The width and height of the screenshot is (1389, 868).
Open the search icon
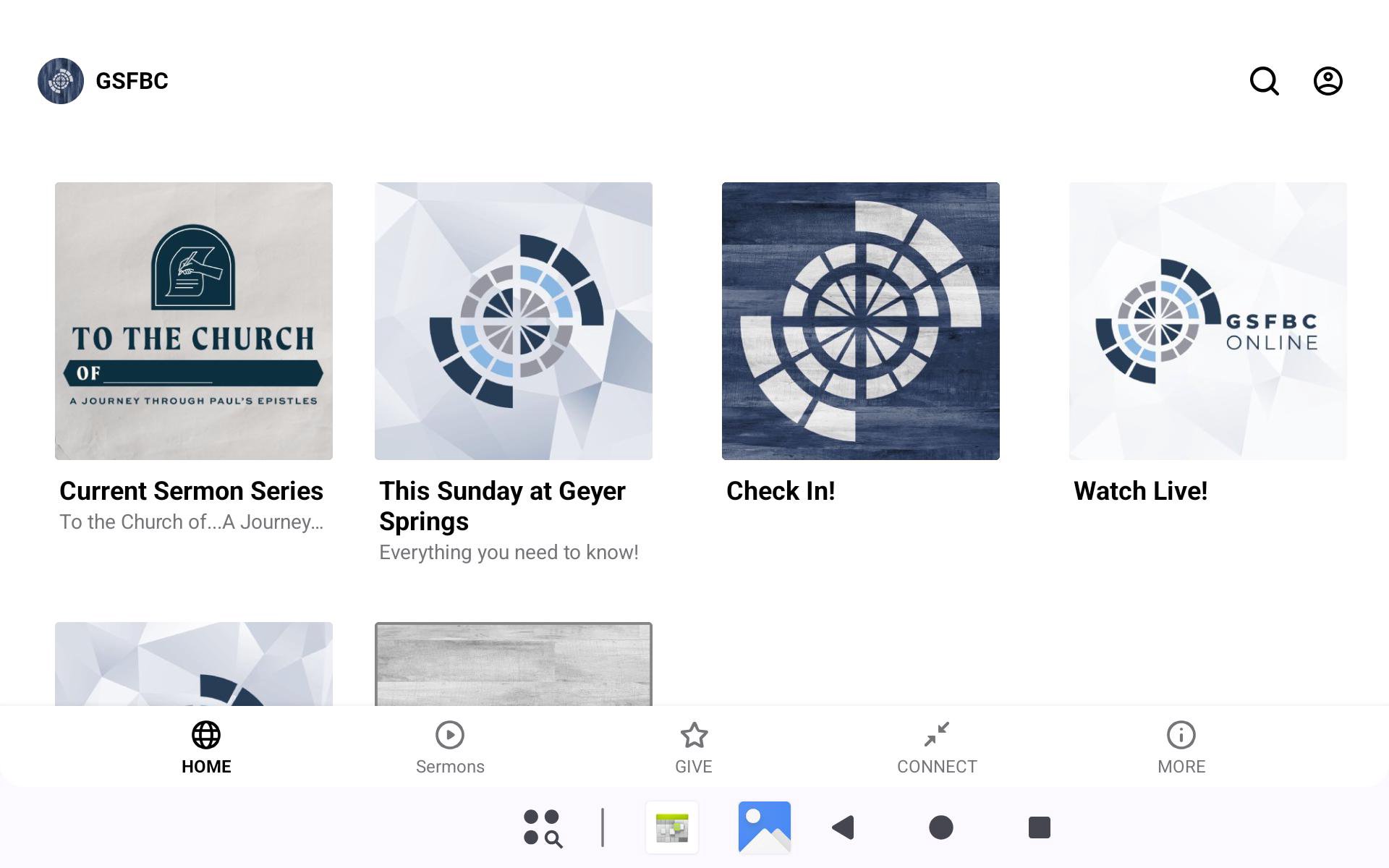[x=1264, y=81]
